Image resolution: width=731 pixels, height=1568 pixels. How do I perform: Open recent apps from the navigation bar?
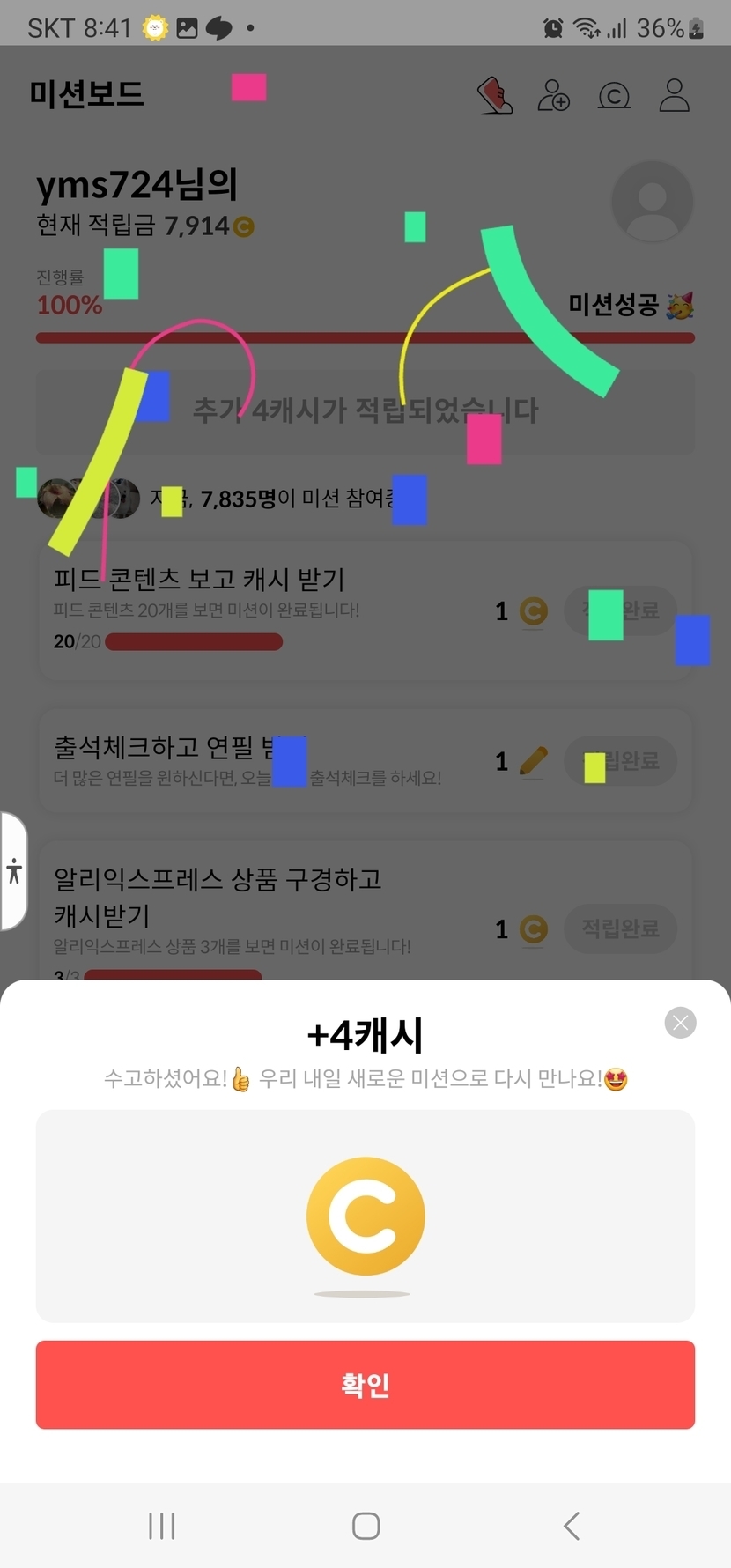(x=162, y=1526)
